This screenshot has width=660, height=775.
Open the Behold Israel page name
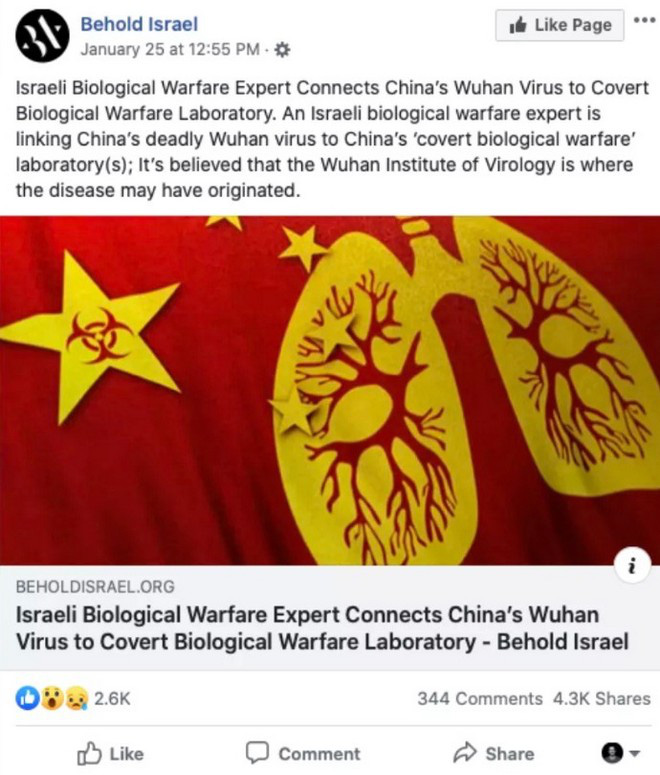pyautogui.click(x=139, y=23)
